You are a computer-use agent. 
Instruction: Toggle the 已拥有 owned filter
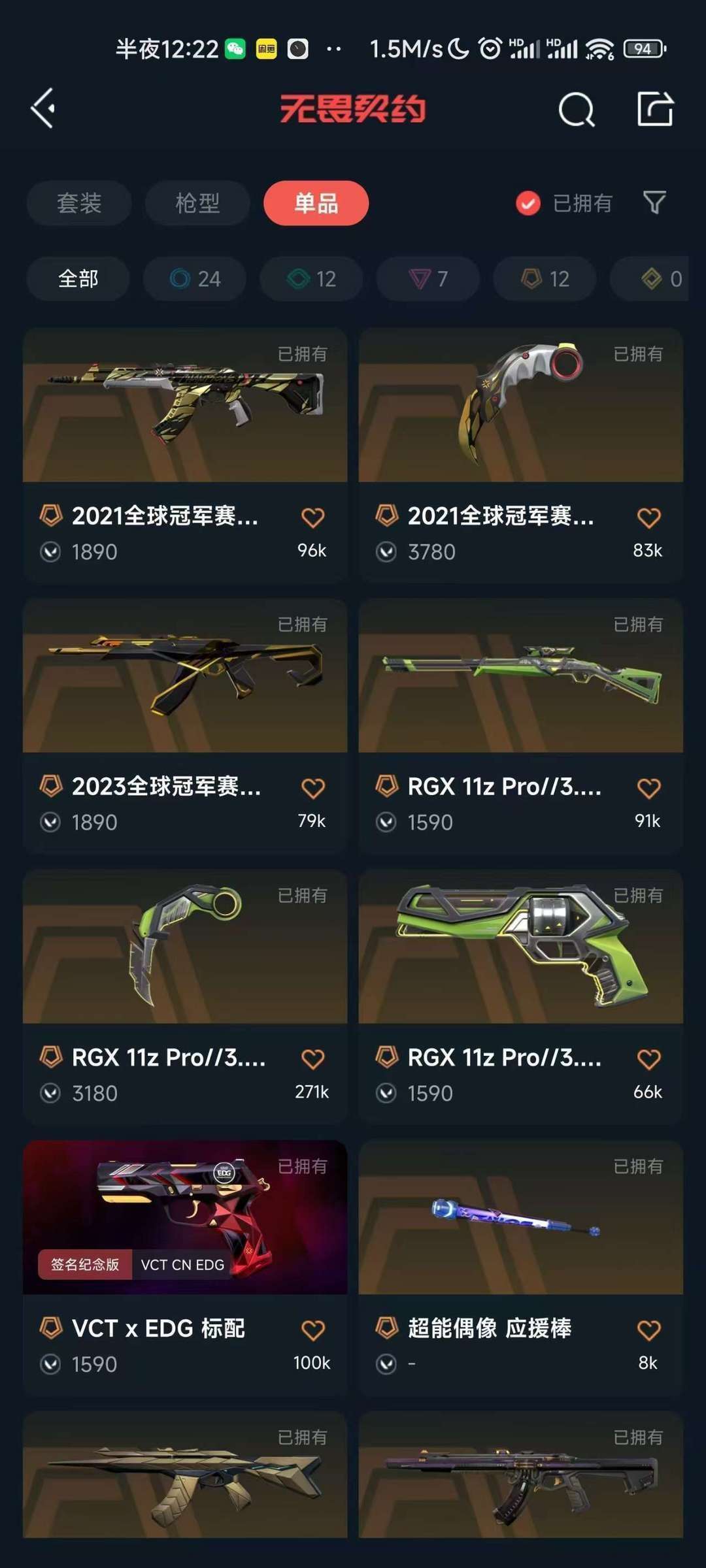[x=564, y=204]
